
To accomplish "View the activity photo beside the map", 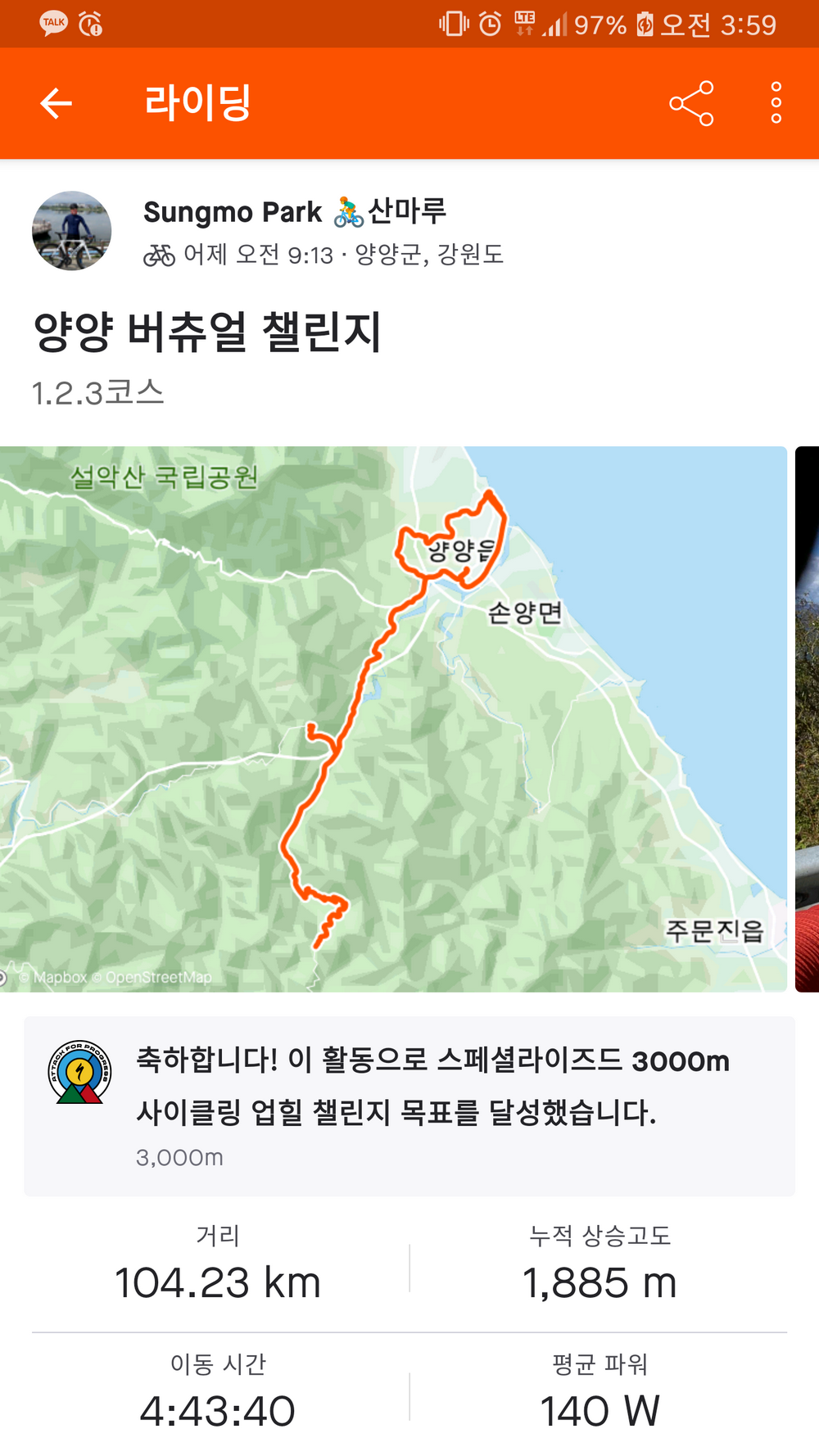I will 807,719.
